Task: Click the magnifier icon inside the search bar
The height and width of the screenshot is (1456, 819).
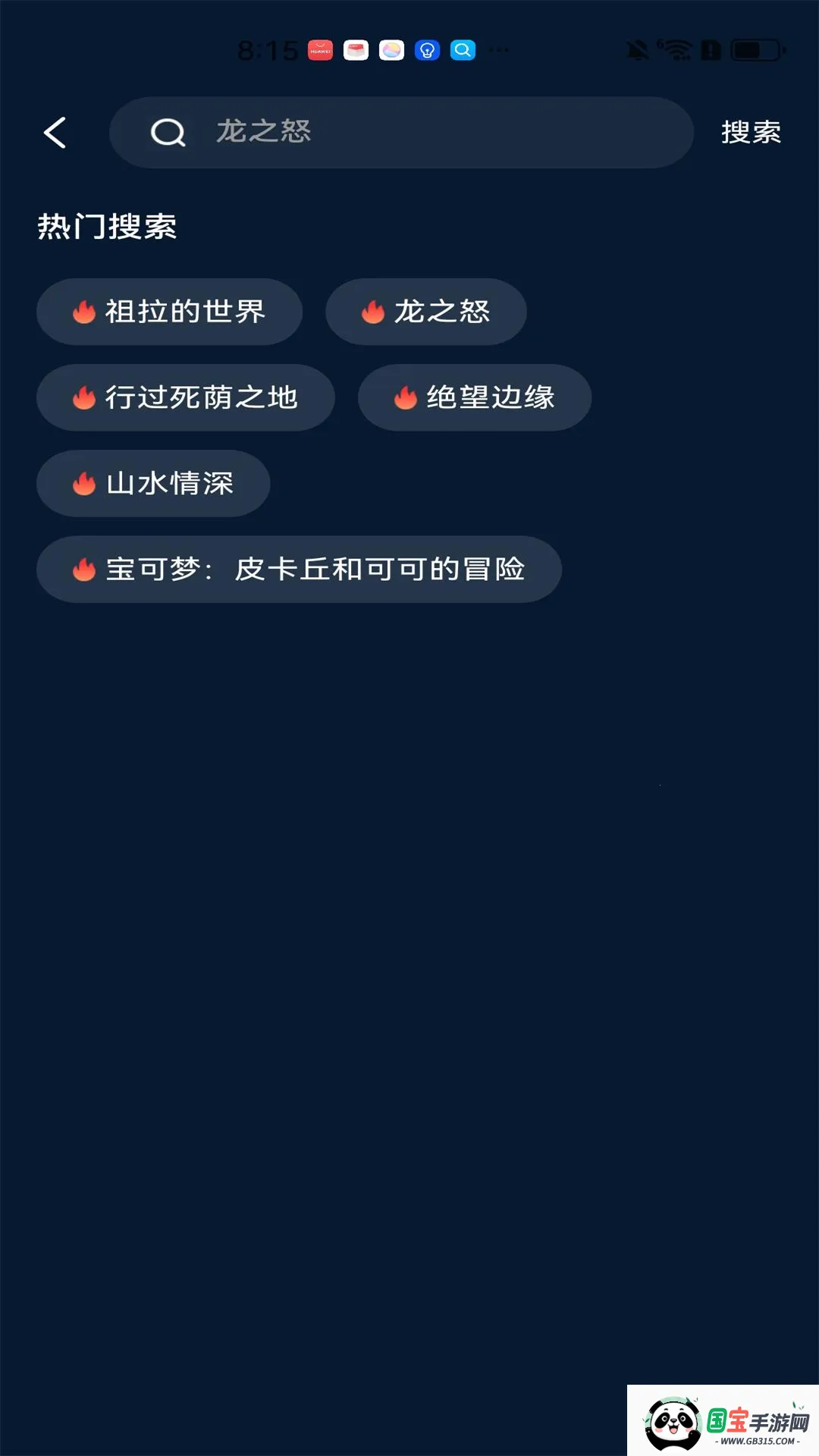Action: pyautogui.click(x=168, y=133)
